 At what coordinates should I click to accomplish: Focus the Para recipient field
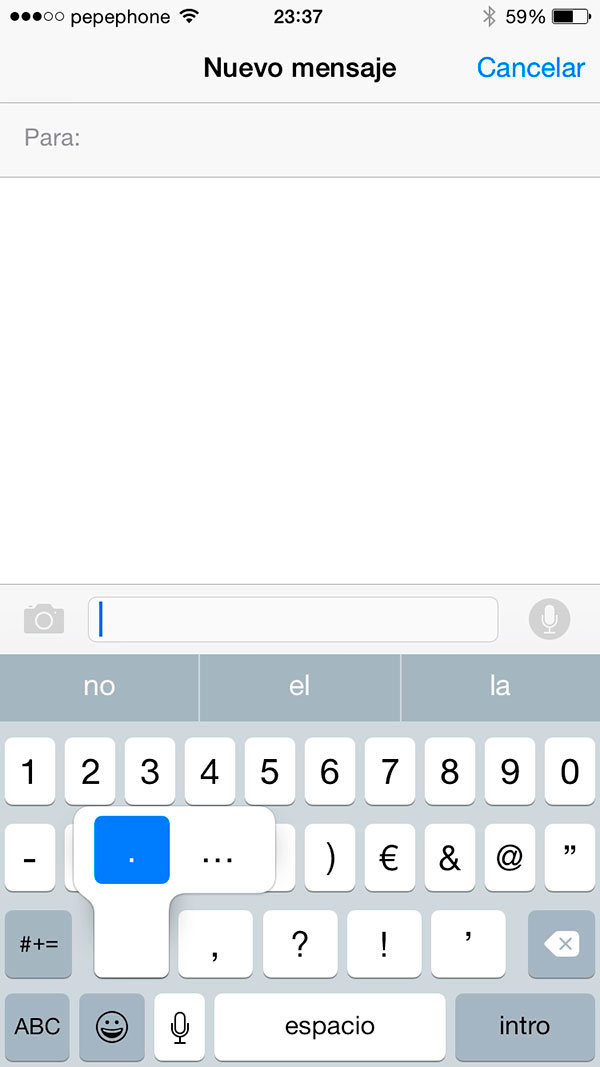[x=300, y=139]
